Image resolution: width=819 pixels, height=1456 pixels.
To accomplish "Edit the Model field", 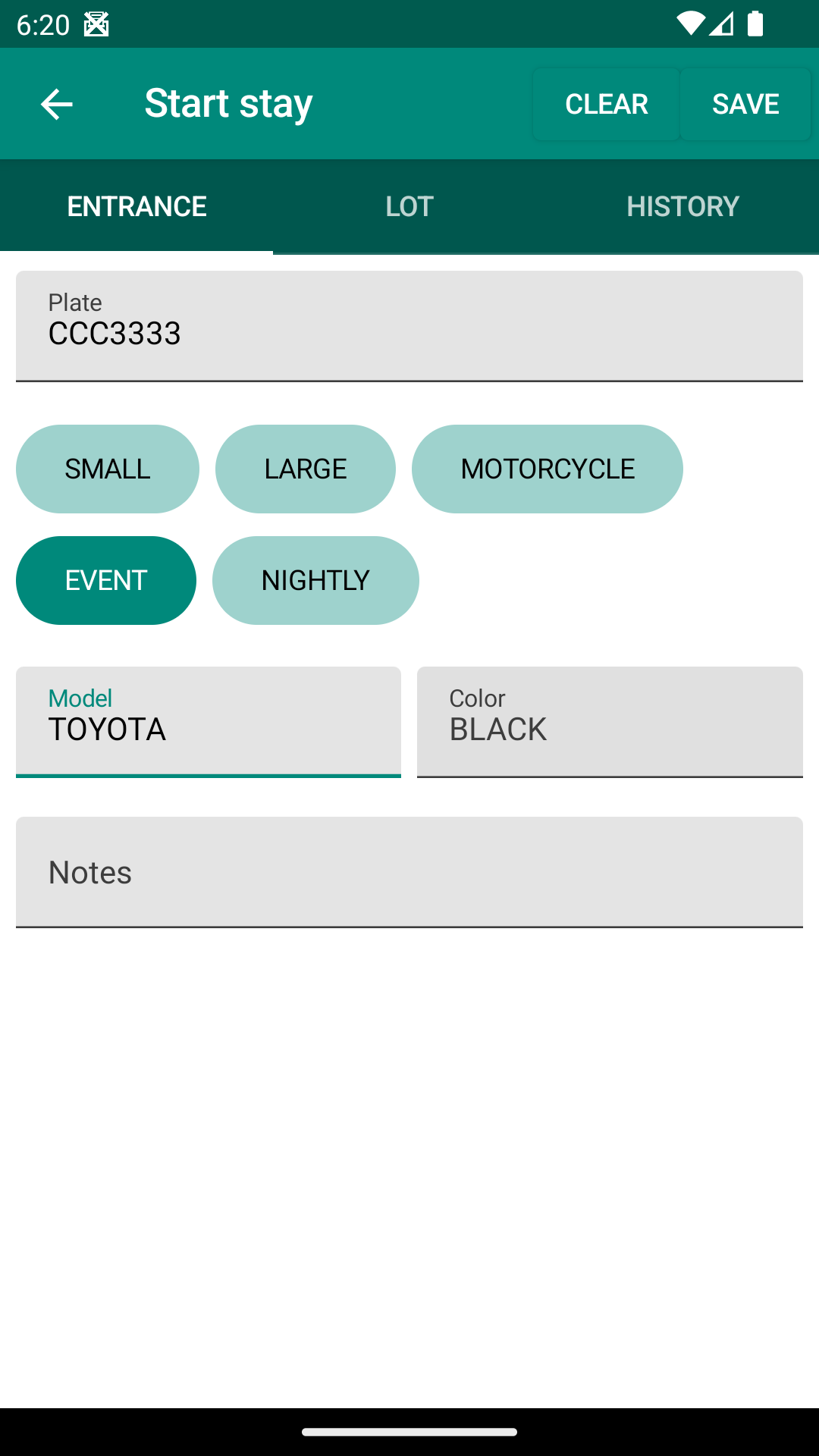I will [x=209, y=722].
